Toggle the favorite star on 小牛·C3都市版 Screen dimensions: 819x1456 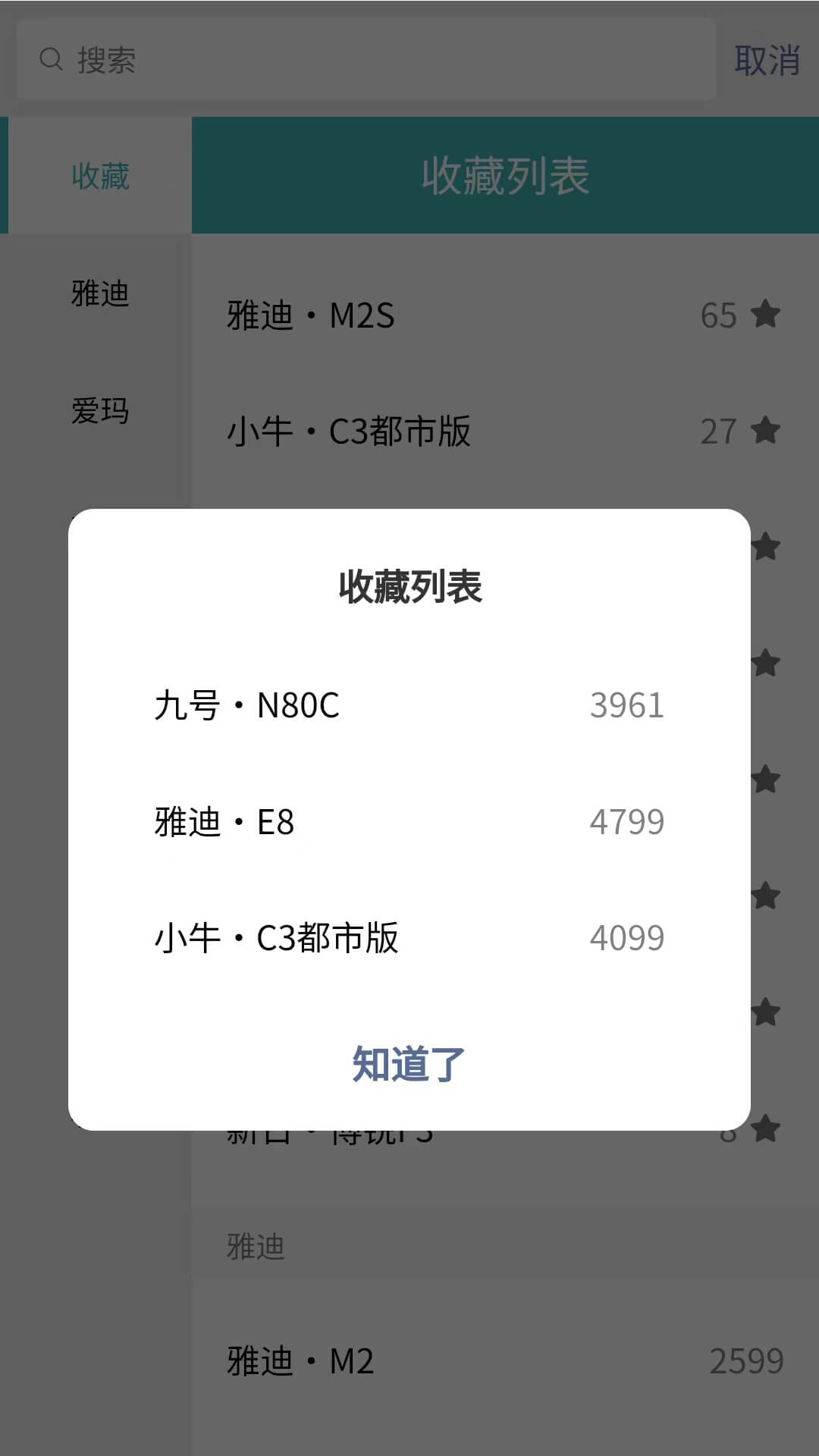(x=766, y=430)
